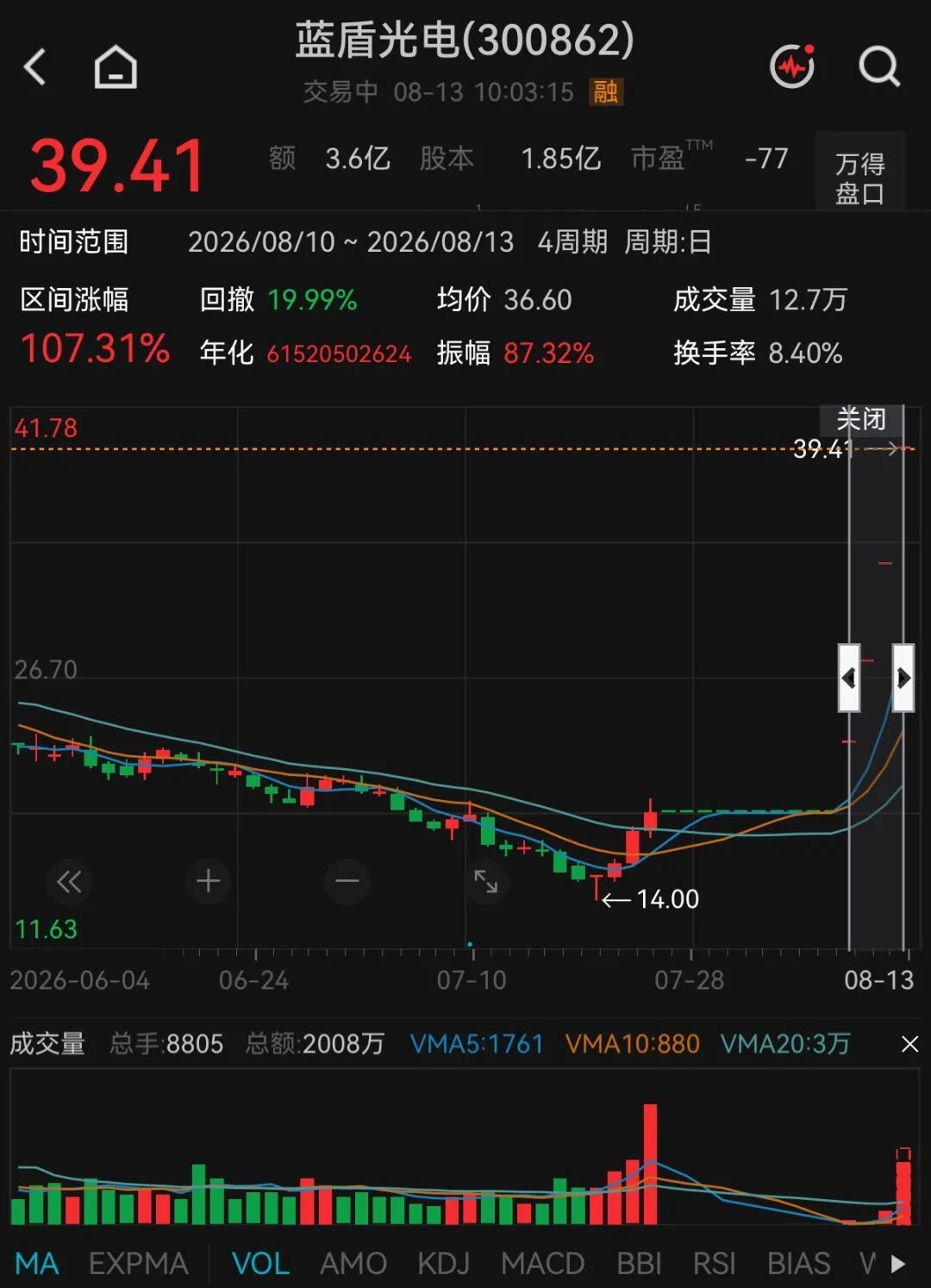This screenshot has width=931, height=1288.
Task: Open the 万得盘口 panel
Action: [859, 178]
